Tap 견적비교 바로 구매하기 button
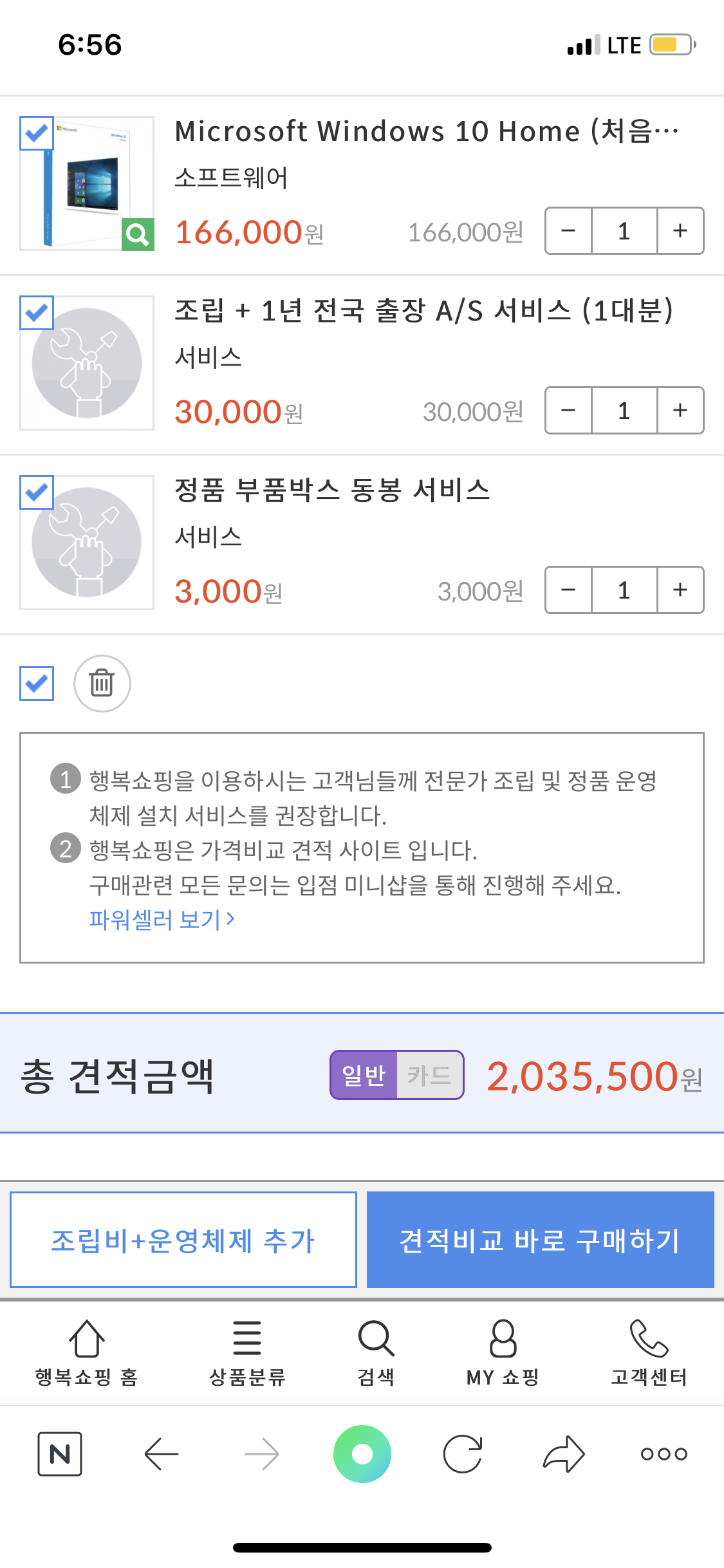This screenshot has height=1568, width=724. coord(541,1240)
